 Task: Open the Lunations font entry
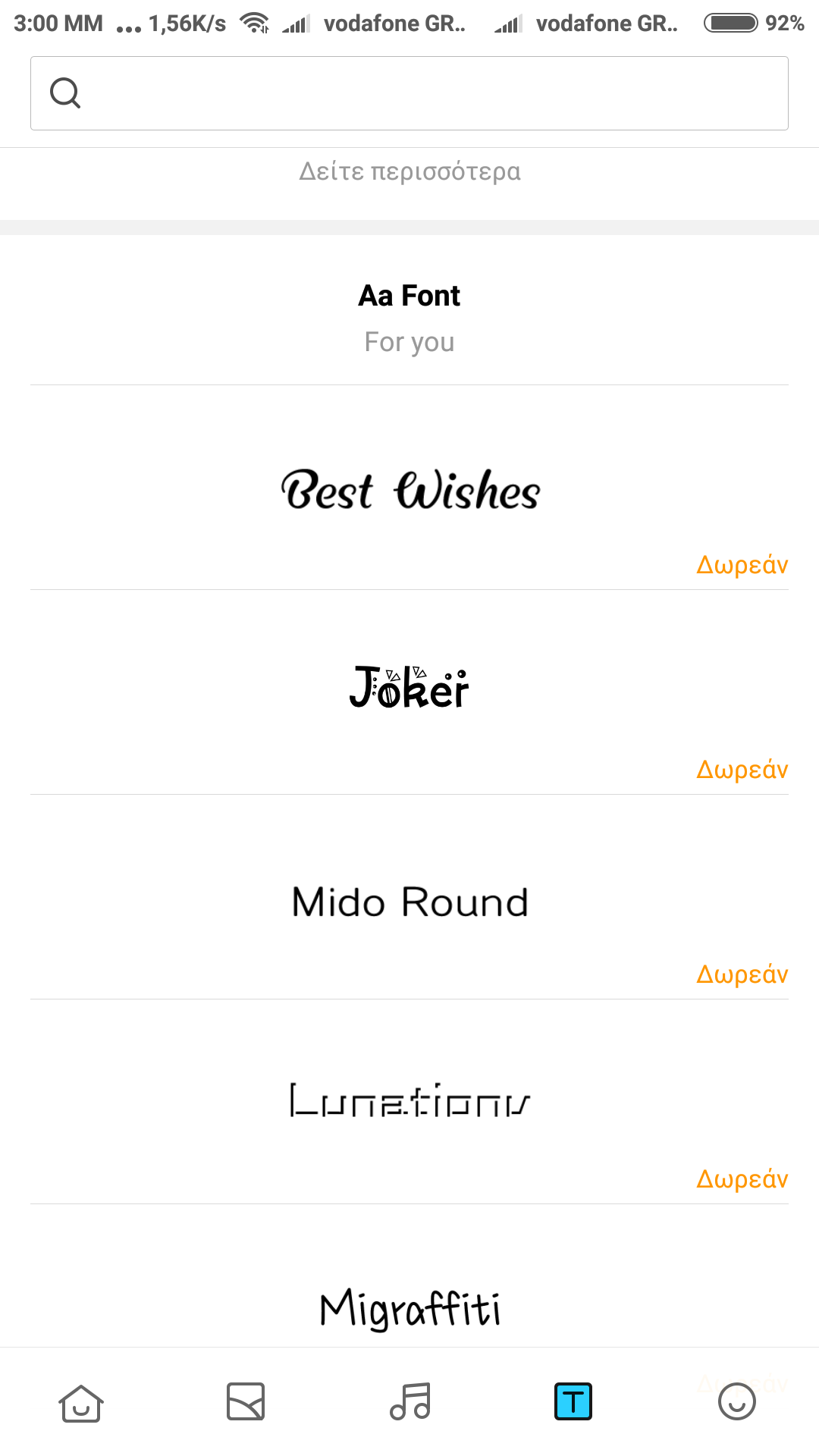tap(409, 1101)
